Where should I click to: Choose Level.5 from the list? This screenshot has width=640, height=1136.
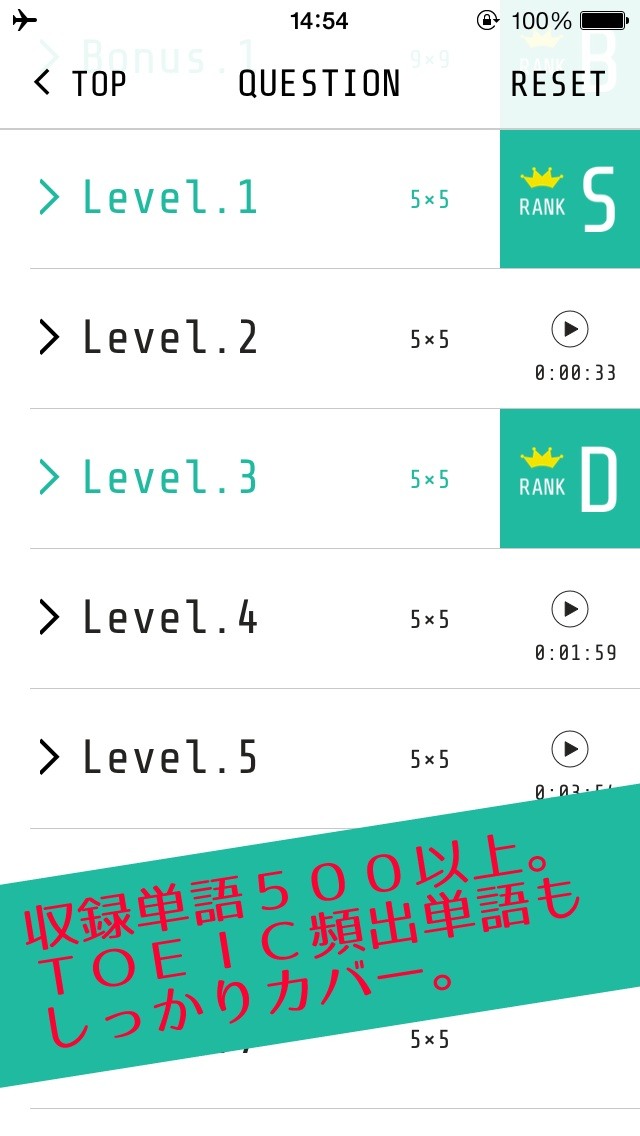click(x=320, y=758)
